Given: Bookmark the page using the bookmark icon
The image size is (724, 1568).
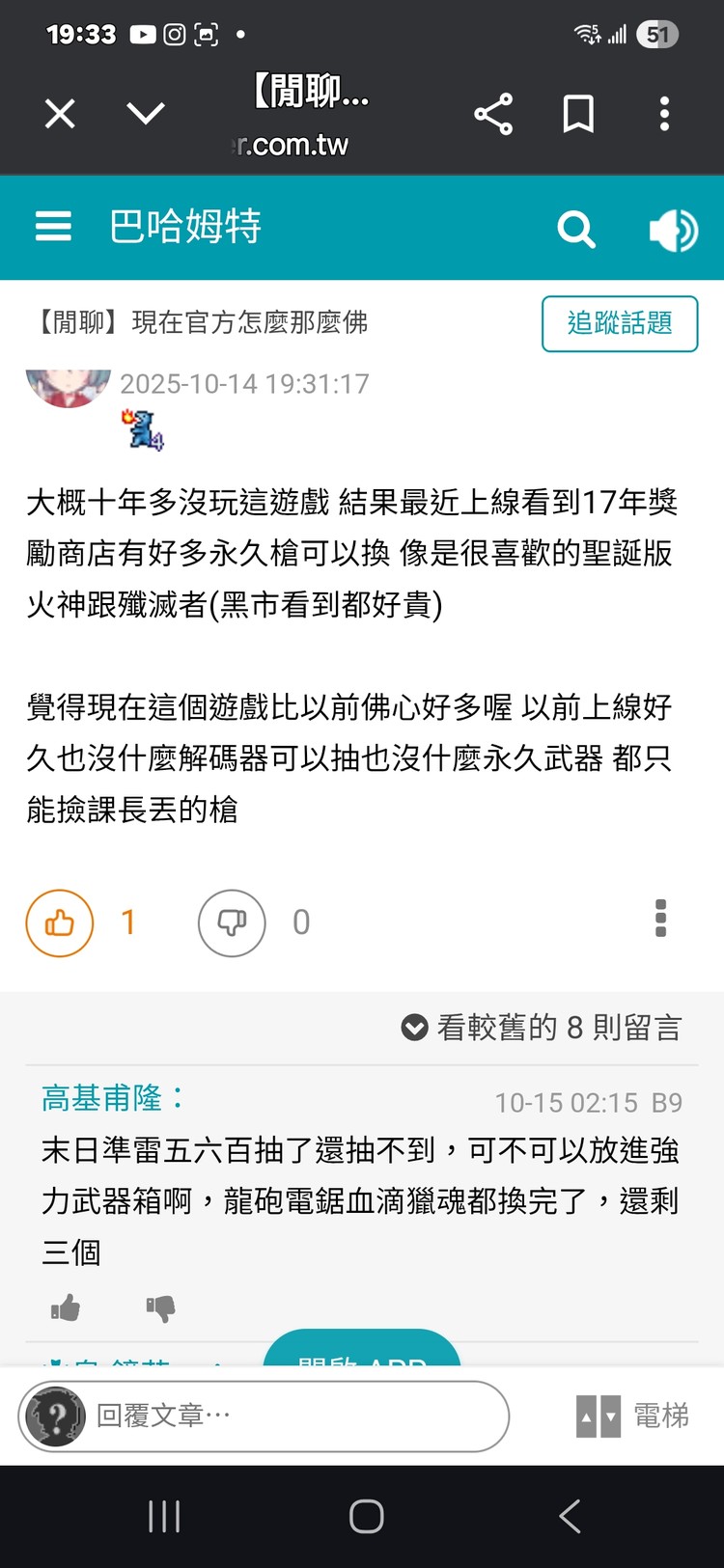Looking at the screenshot, I should point(577,113).
